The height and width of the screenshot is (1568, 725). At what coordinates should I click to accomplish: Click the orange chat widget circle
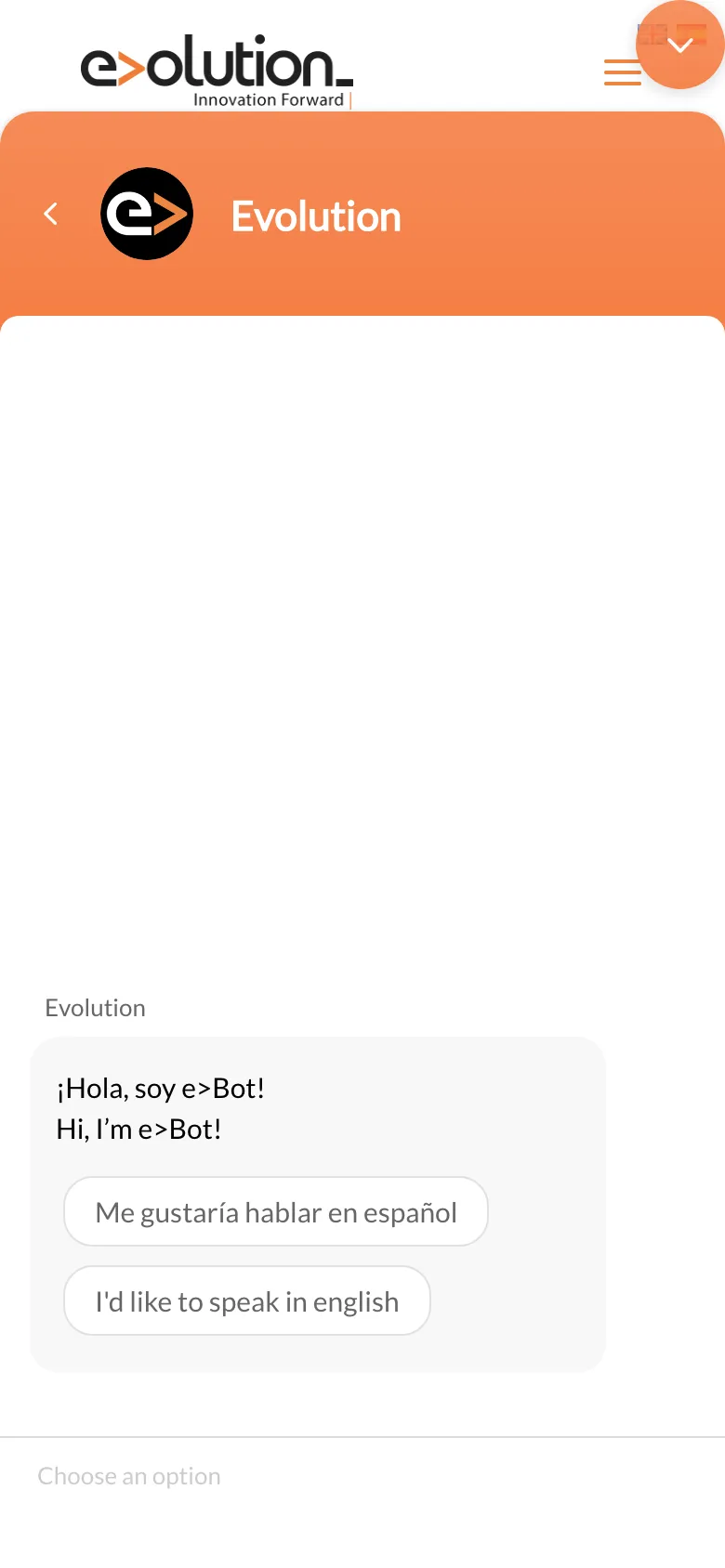coord(680,45)
